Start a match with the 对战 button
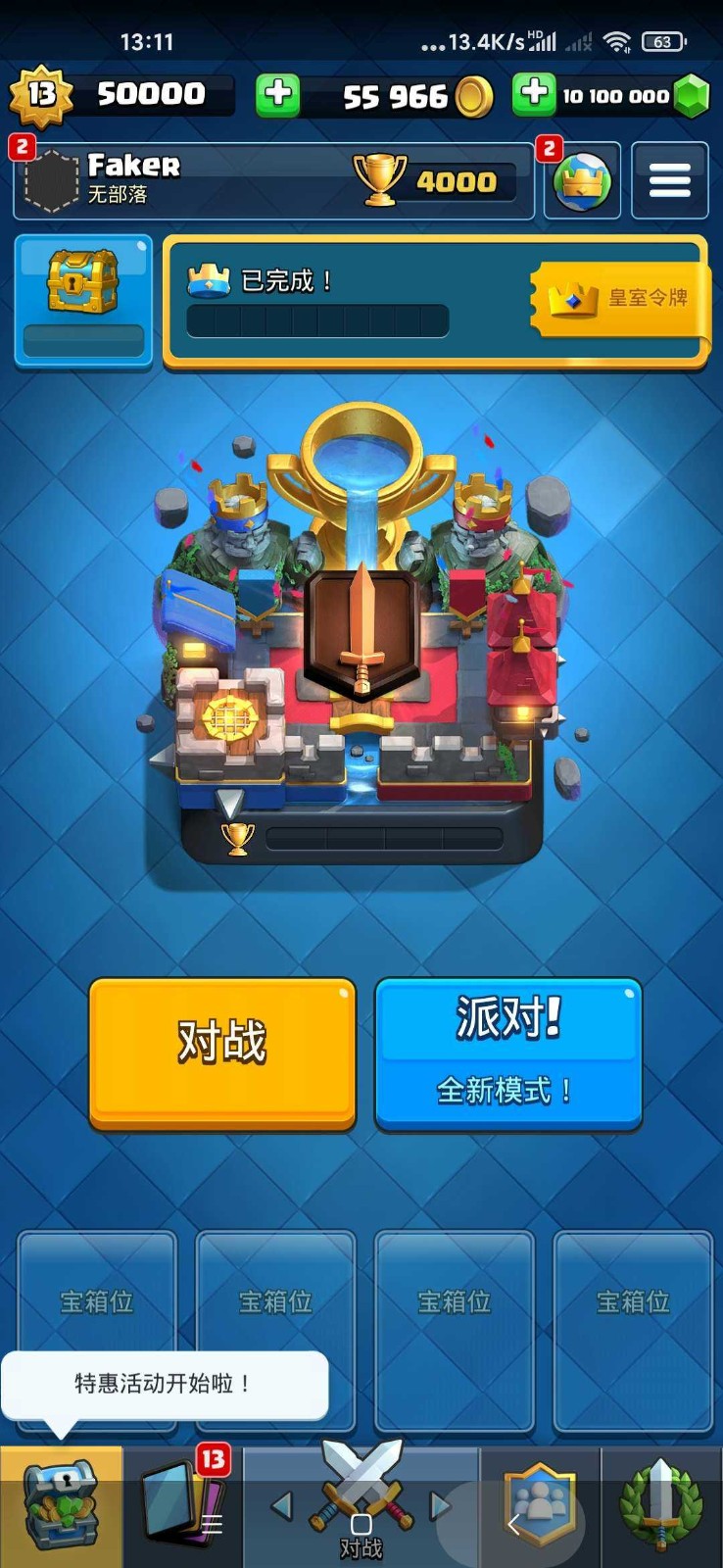This screenshot has height=1568, width=723. pos(222,1052)
